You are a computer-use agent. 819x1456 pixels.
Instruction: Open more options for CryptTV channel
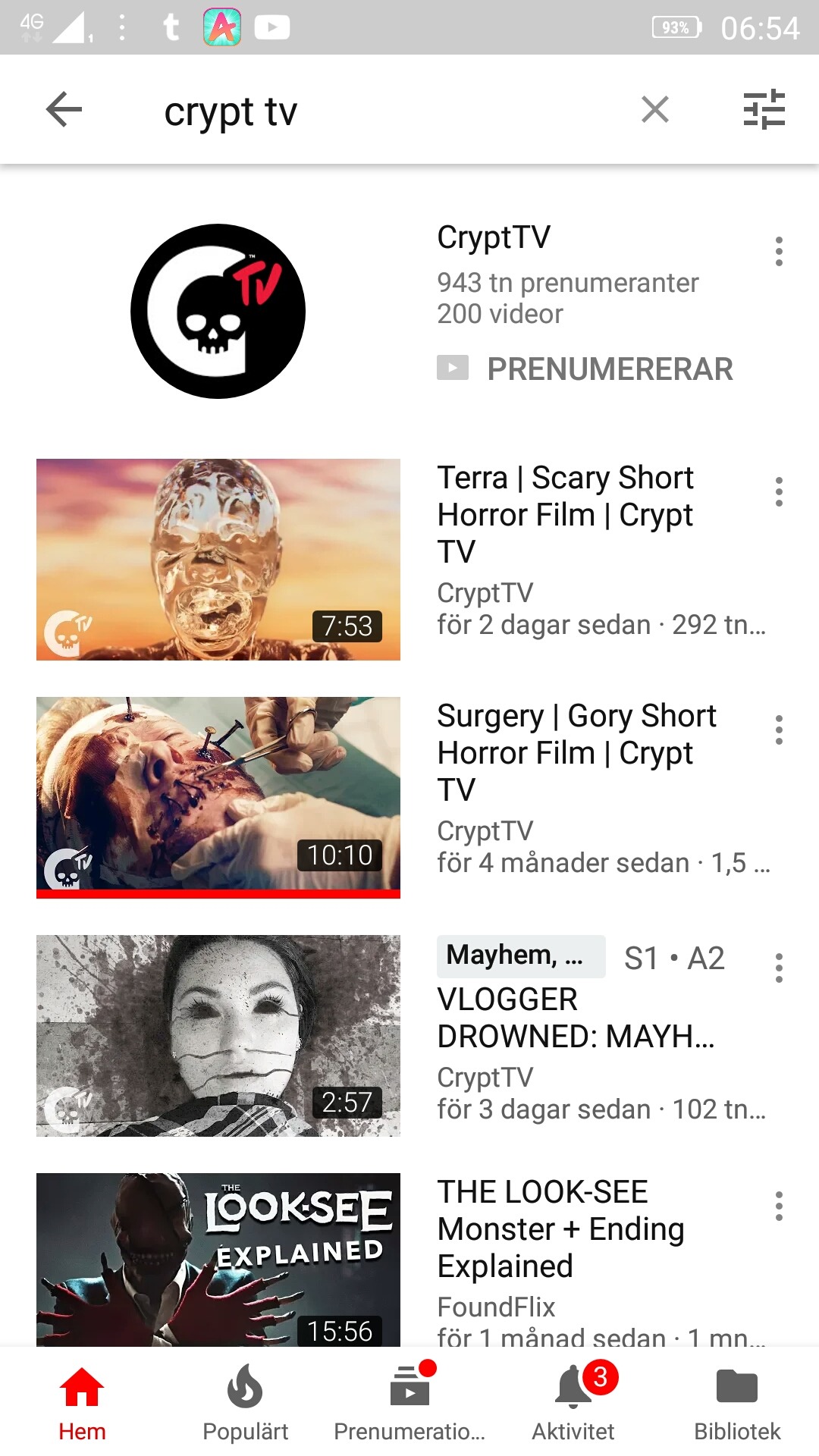(779, 251)
